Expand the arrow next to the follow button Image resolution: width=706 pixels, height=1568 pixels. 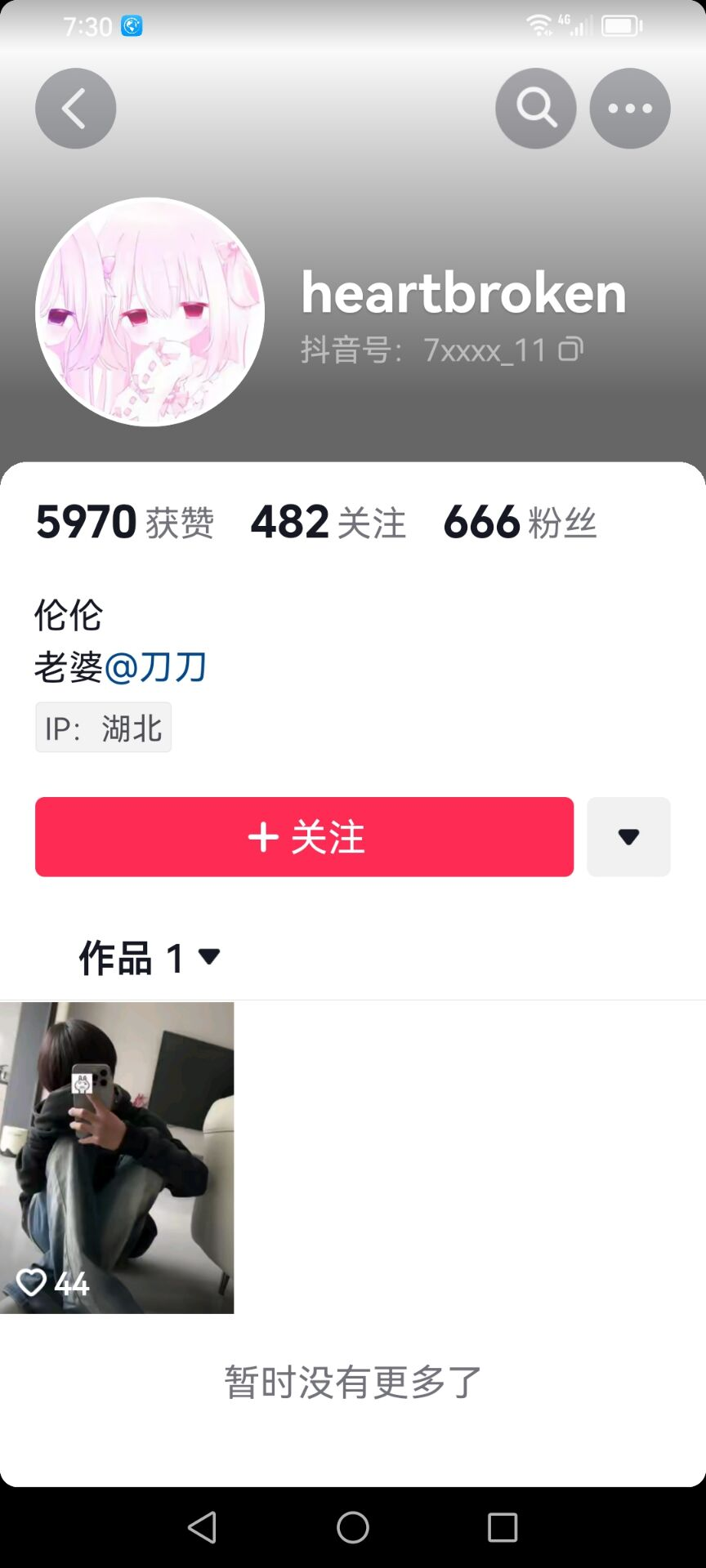(628, 837)
